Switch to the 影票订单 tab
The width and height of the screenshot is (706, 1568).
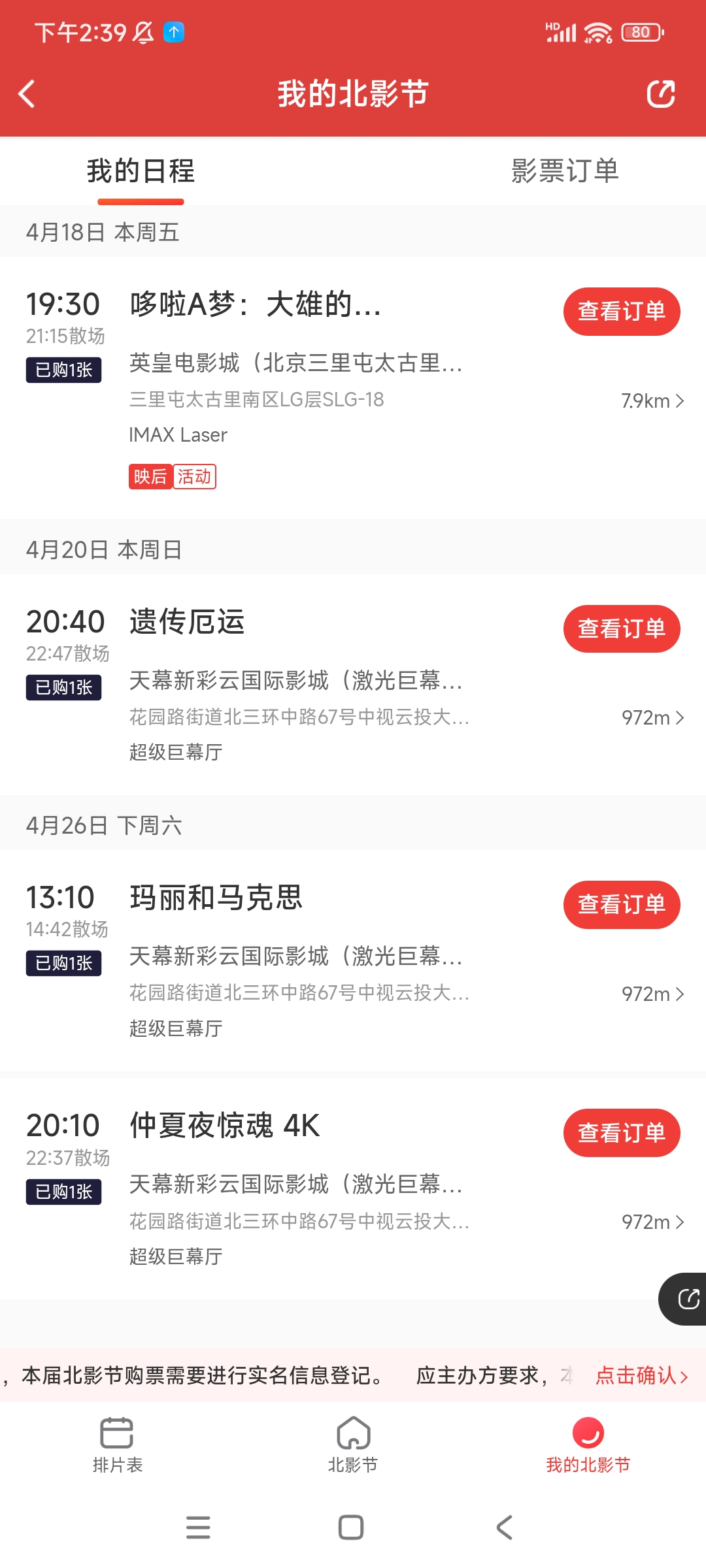565,171
